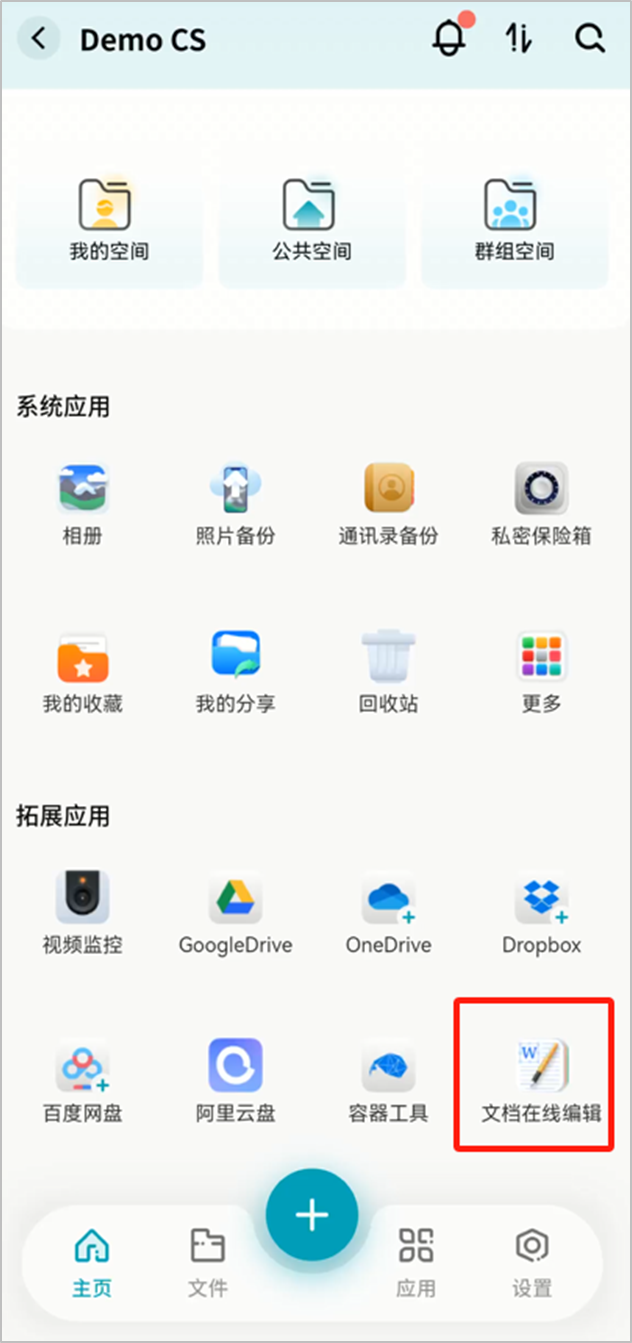Tap the plus add button

tap(311, 1214)
